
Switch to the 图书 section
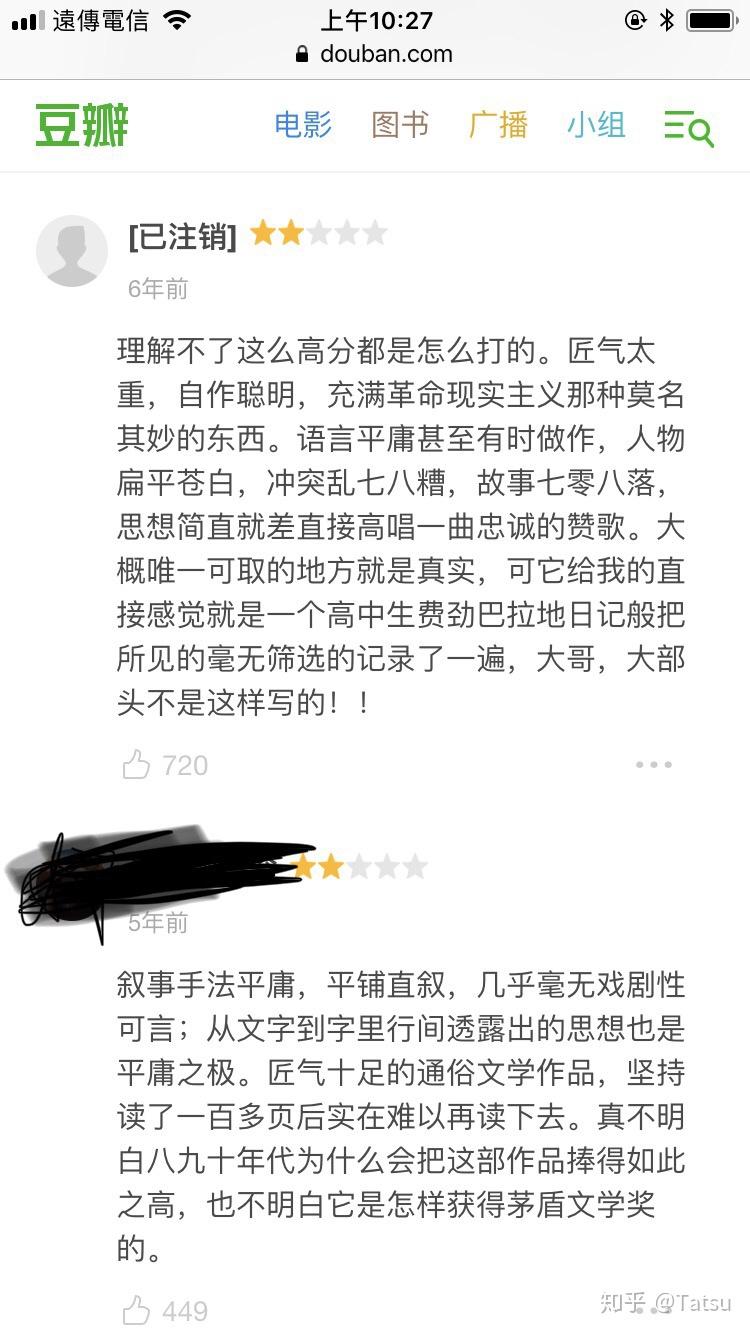tap(400, 125)
